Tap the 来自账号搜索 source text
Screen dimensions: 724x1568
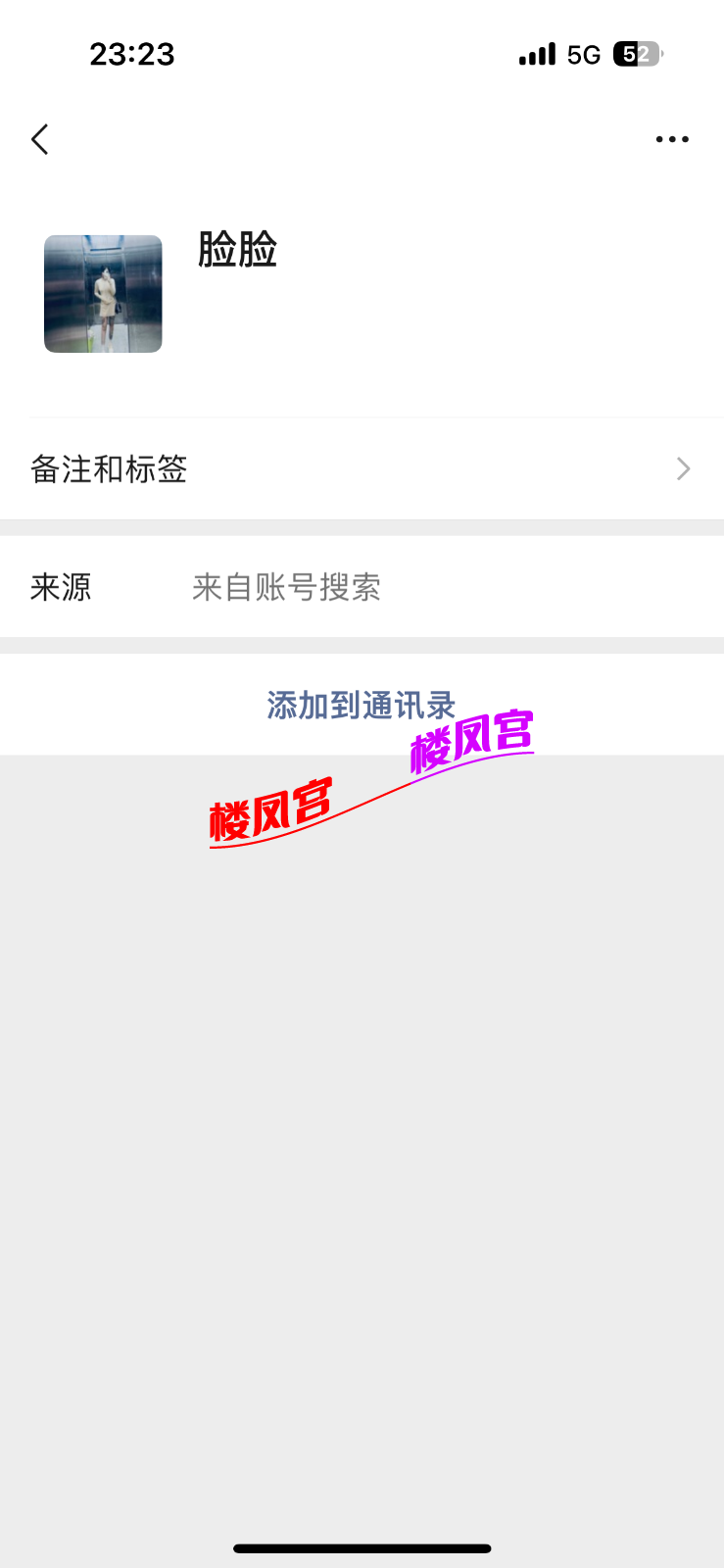click(285, 587)
